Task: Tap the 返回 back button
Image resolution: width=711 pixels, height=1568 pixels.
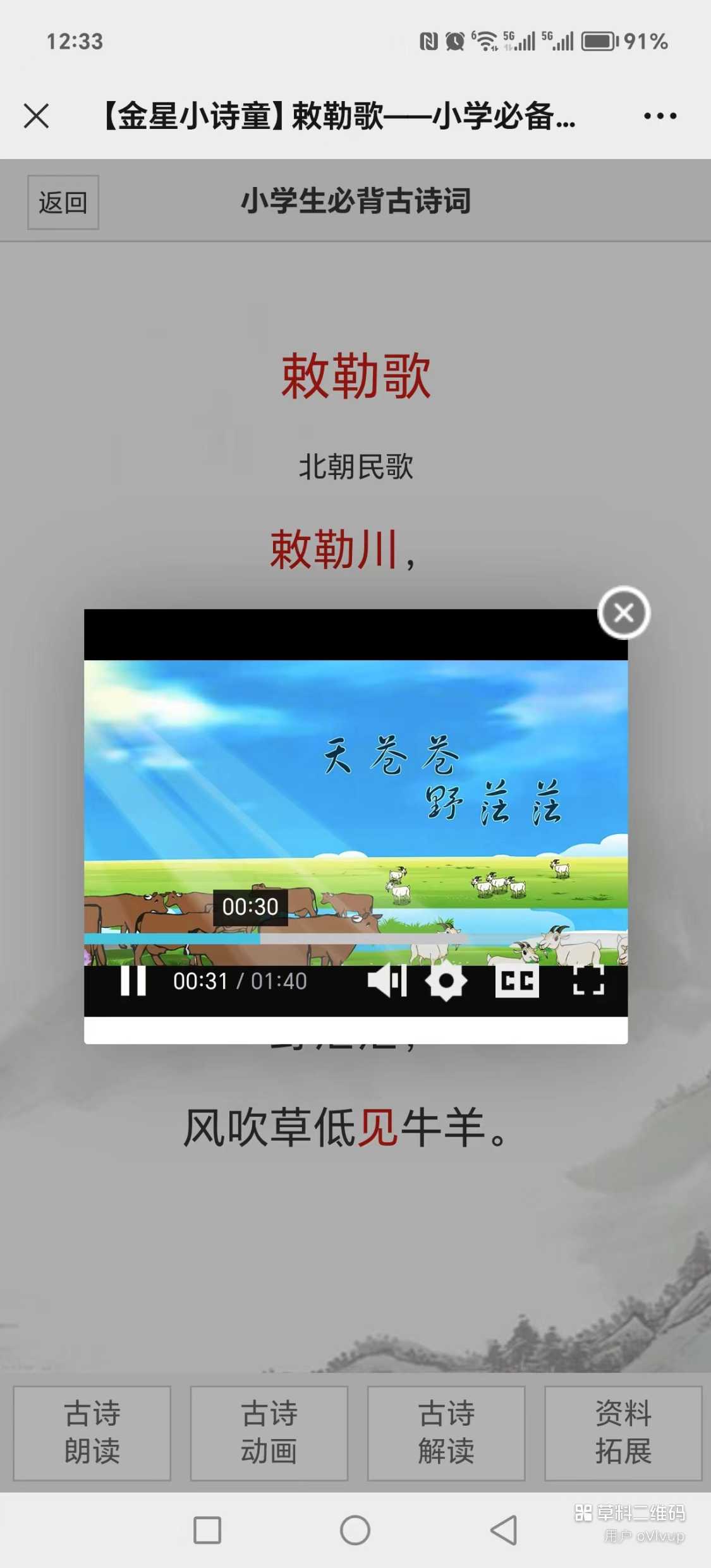Action: pos(63,203)
